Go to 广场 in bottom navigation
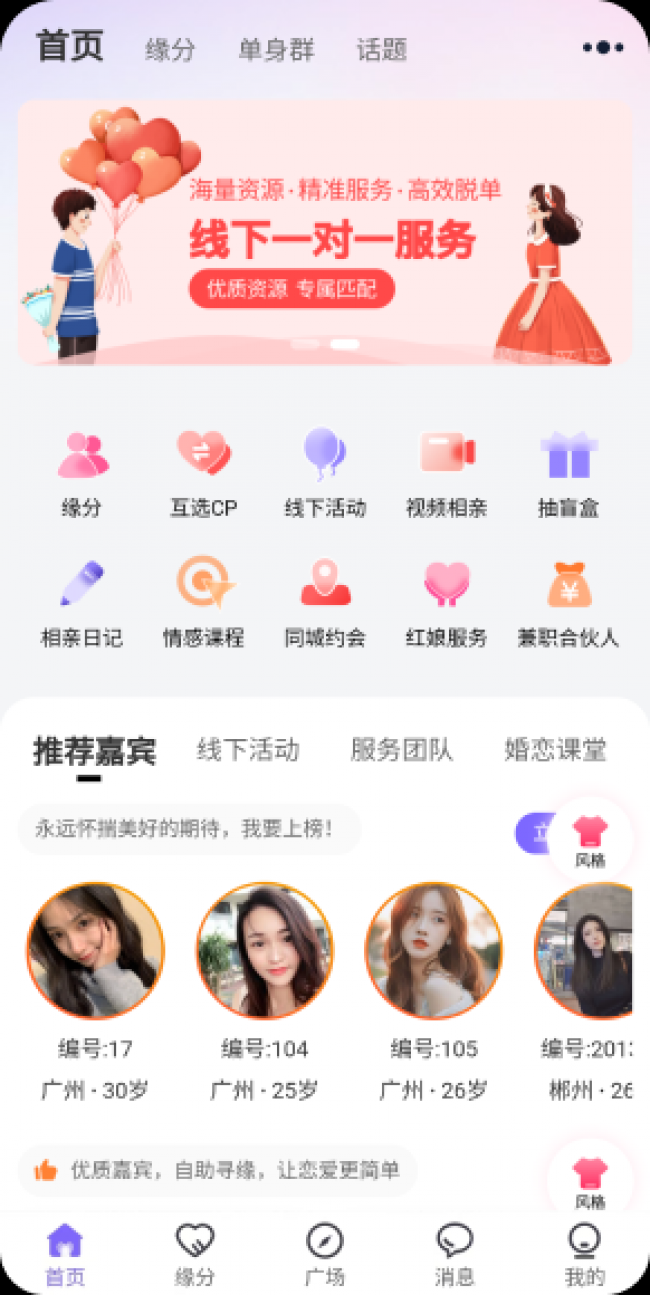 [x=325, y=1254]
